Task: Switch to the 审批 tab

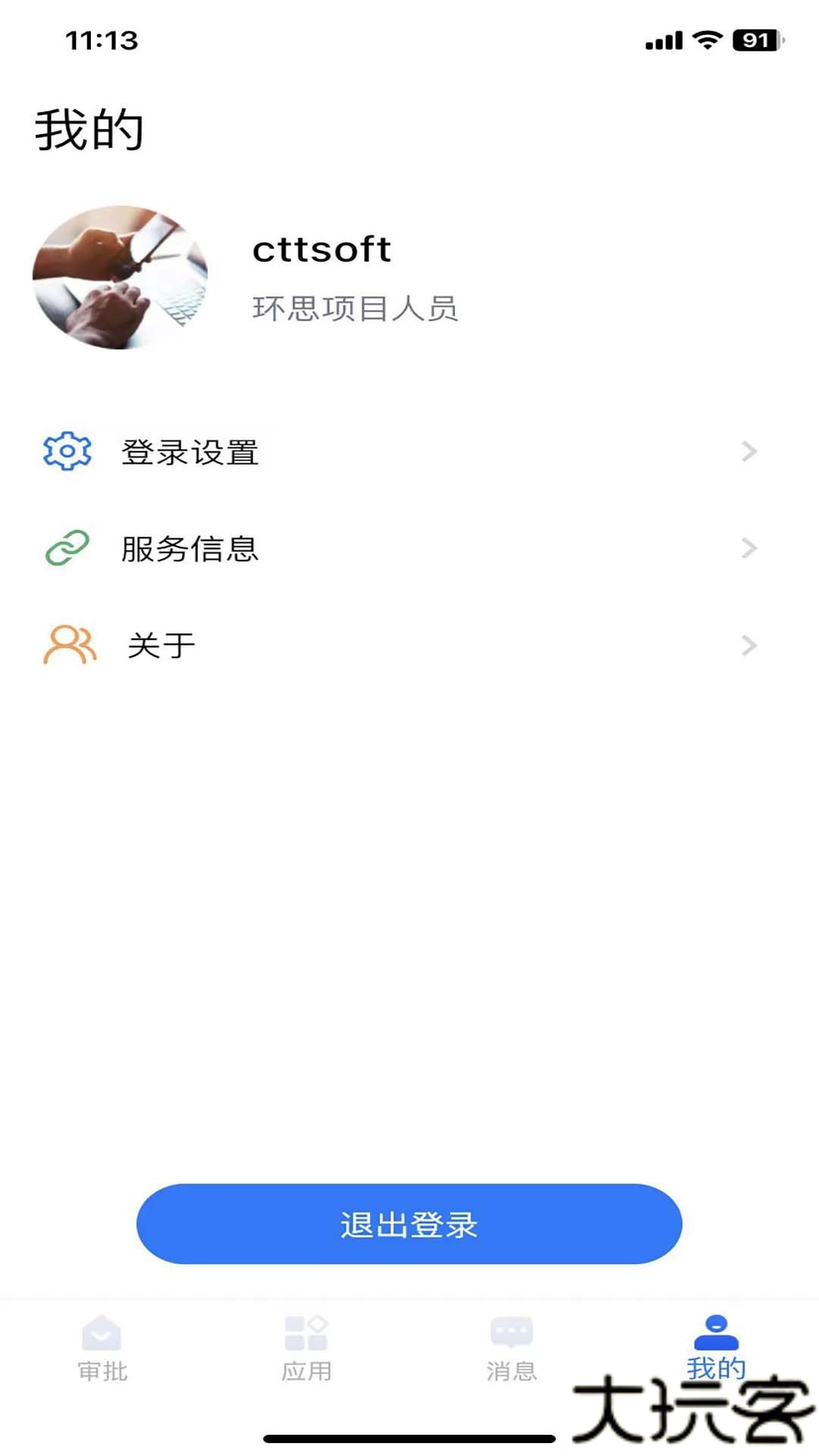Action: pyautogui.click(x=102, y=1348)
